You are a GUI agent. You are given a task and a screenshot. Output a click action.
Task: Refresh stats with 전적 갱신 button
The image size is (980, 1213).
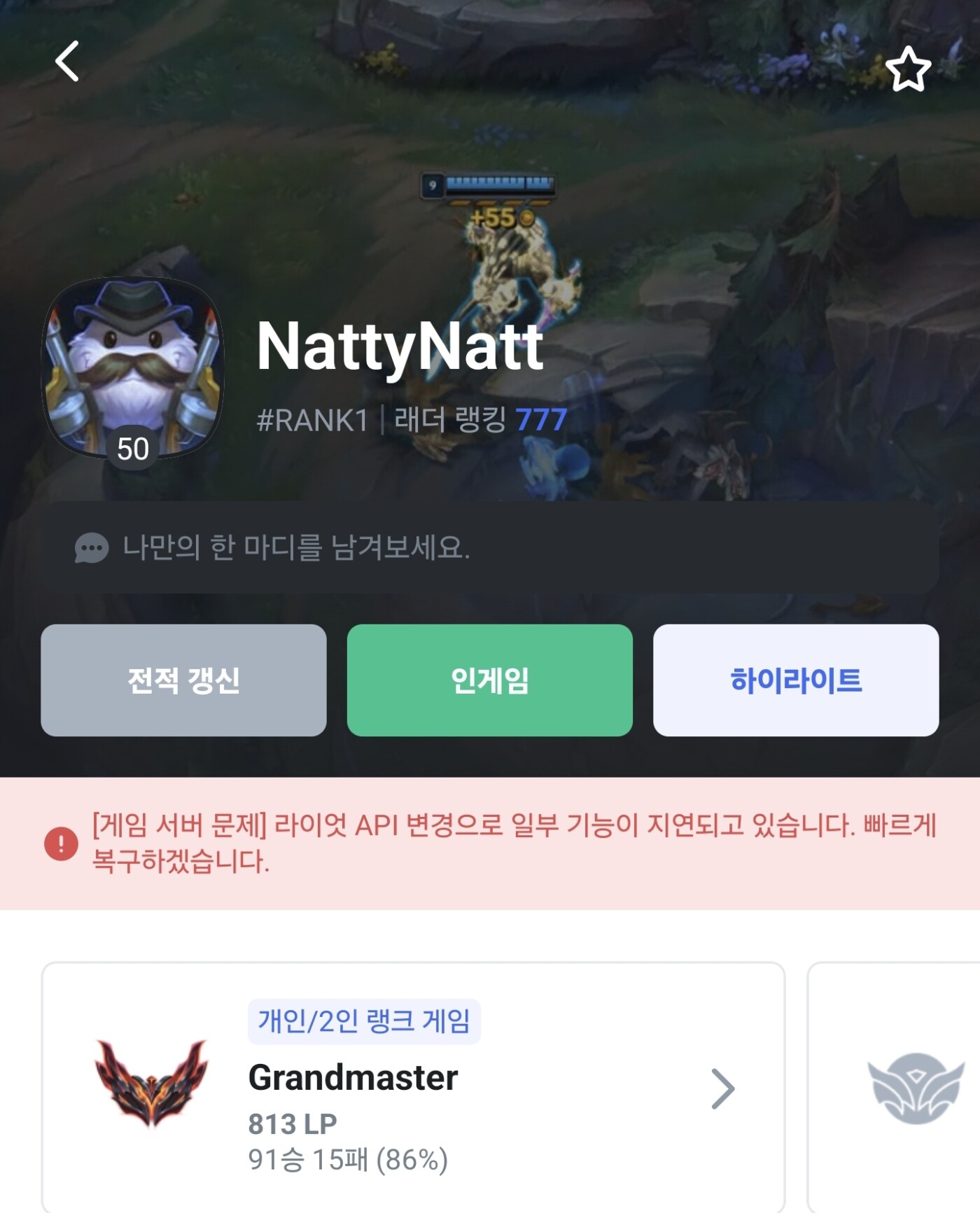(x=183, y=680)
